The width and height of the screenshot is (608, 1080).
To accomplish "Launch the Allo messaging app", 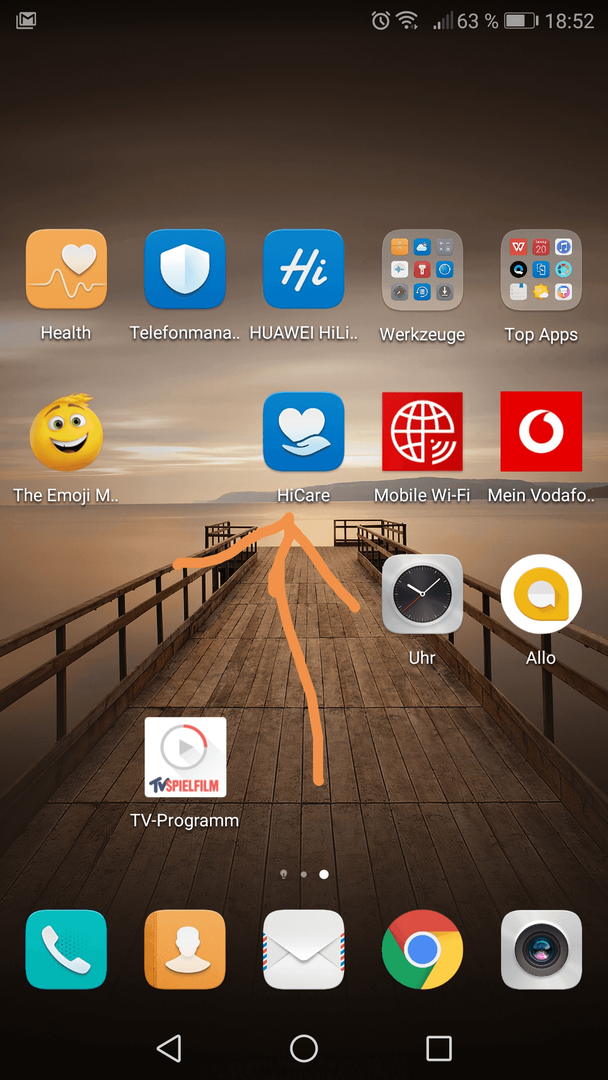I will pos(541,594).
